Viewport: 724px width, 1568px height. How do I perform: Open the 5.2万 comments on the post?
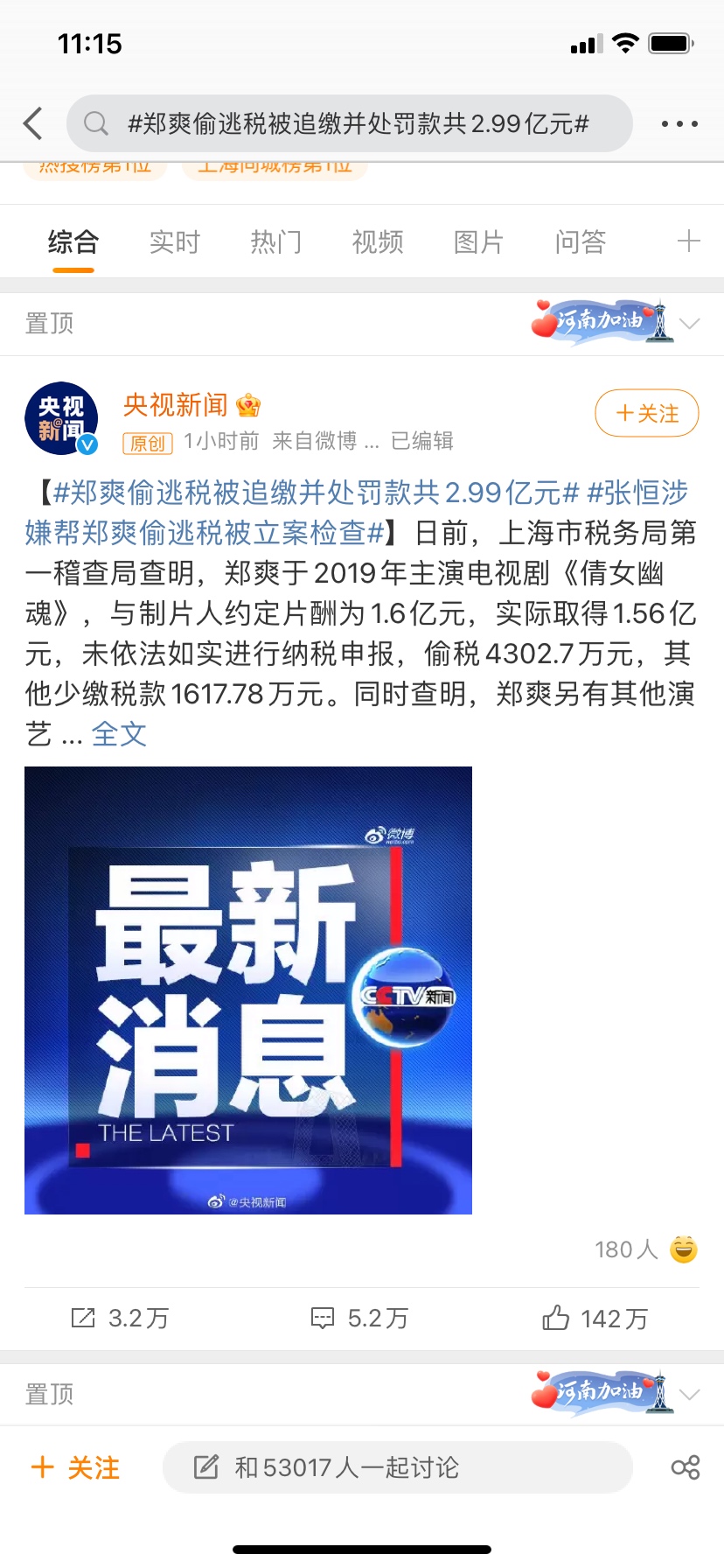(360, 1318)
